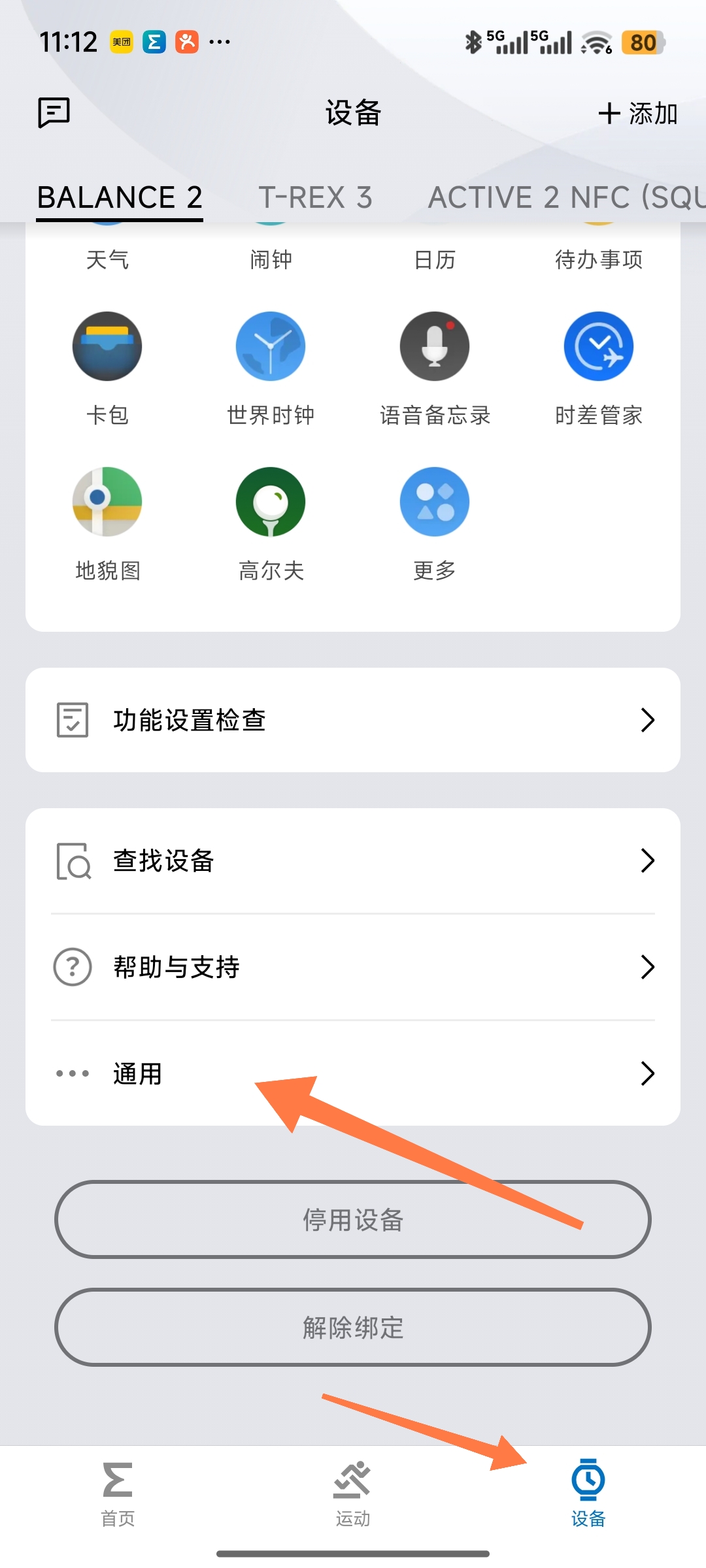Switch to the T-REX 3 device tab
The height and width of the screenshot is (1568, 706).
pos(315,197)
